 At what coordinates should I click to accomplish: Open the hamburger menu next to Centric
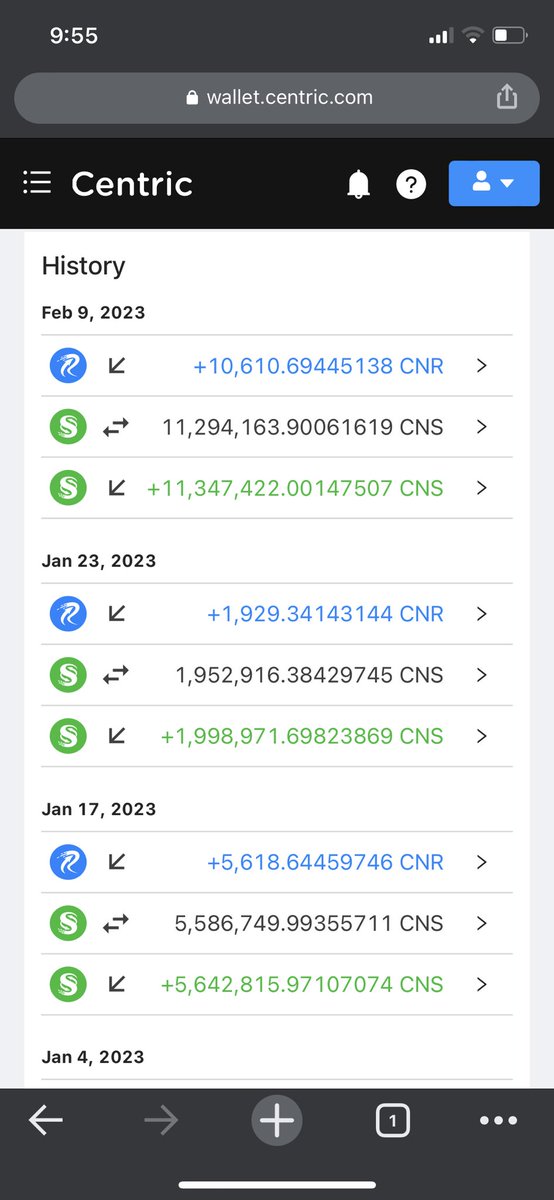point(37,183)
